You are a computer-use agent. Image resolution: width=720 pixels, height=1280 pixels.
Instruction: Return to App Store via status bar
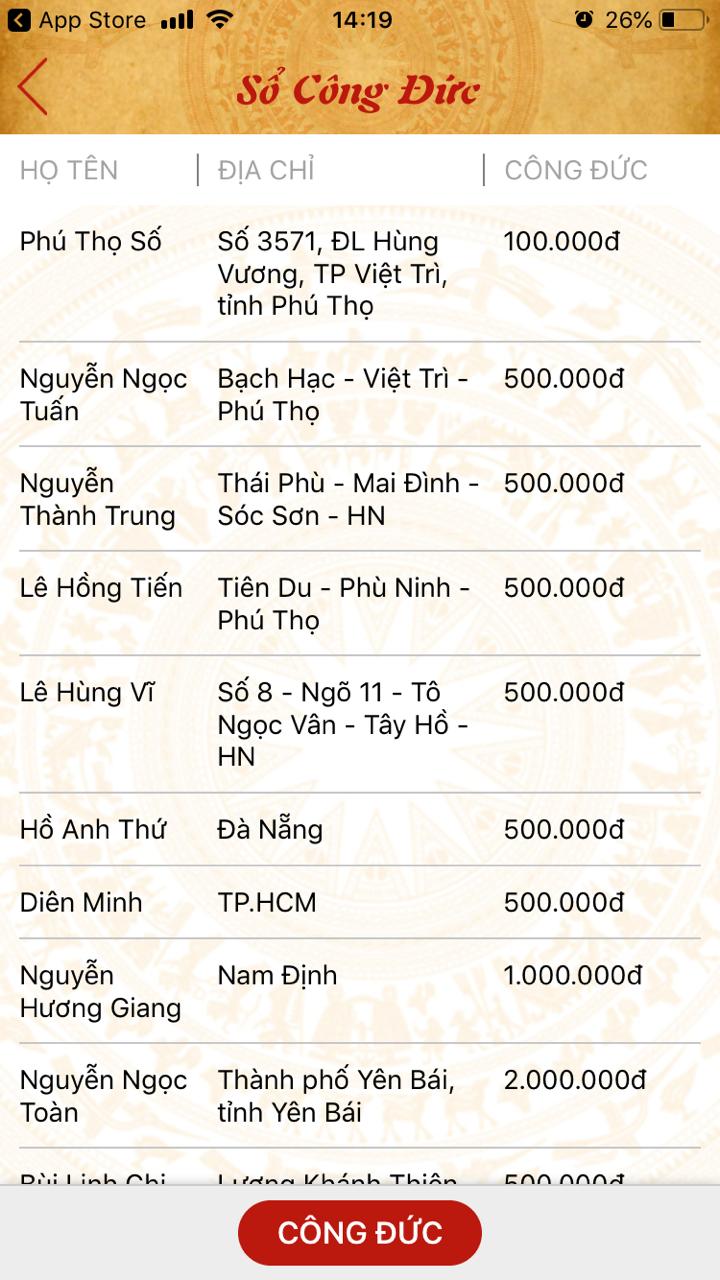[x=76, y=20]
